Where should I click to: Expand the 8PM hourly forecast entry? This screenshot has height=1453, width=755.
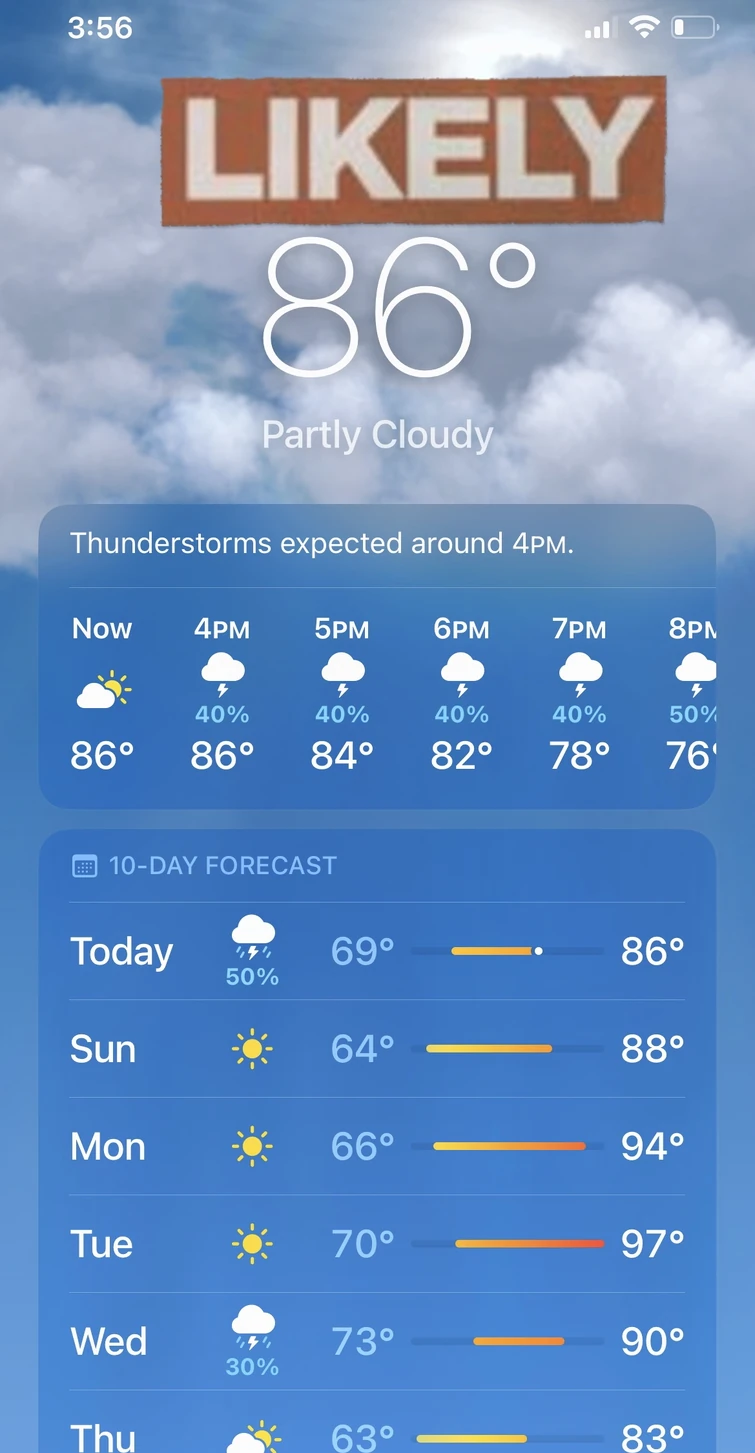694,690
